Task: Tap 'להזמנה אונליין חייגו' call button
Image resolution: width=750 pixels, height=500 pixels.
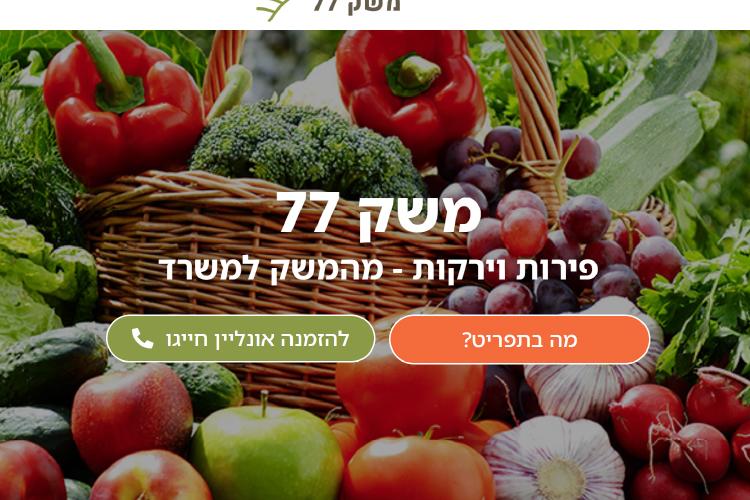Action: pos(240,339)
